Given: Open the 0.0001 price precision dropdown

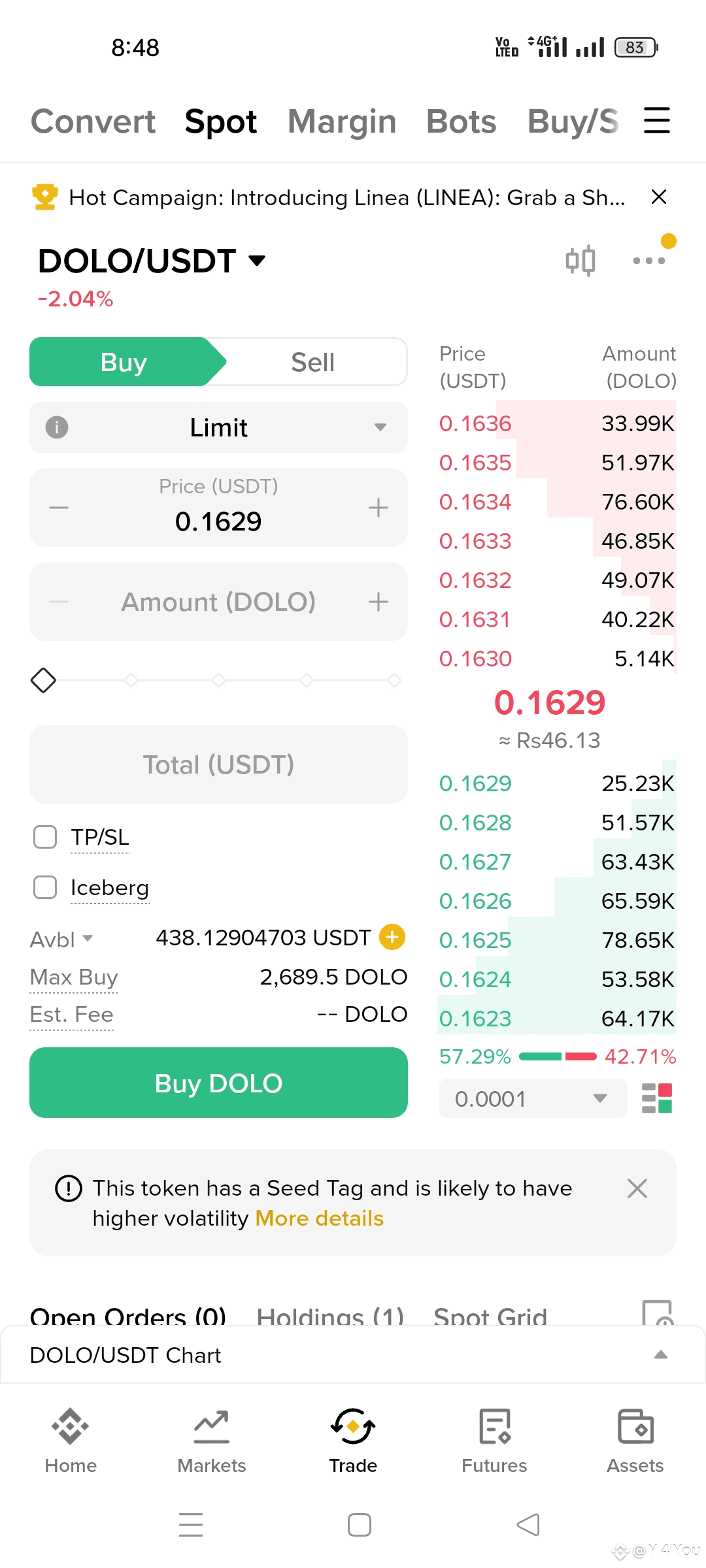Looking at the screenshot, I should click(532, 1098).
